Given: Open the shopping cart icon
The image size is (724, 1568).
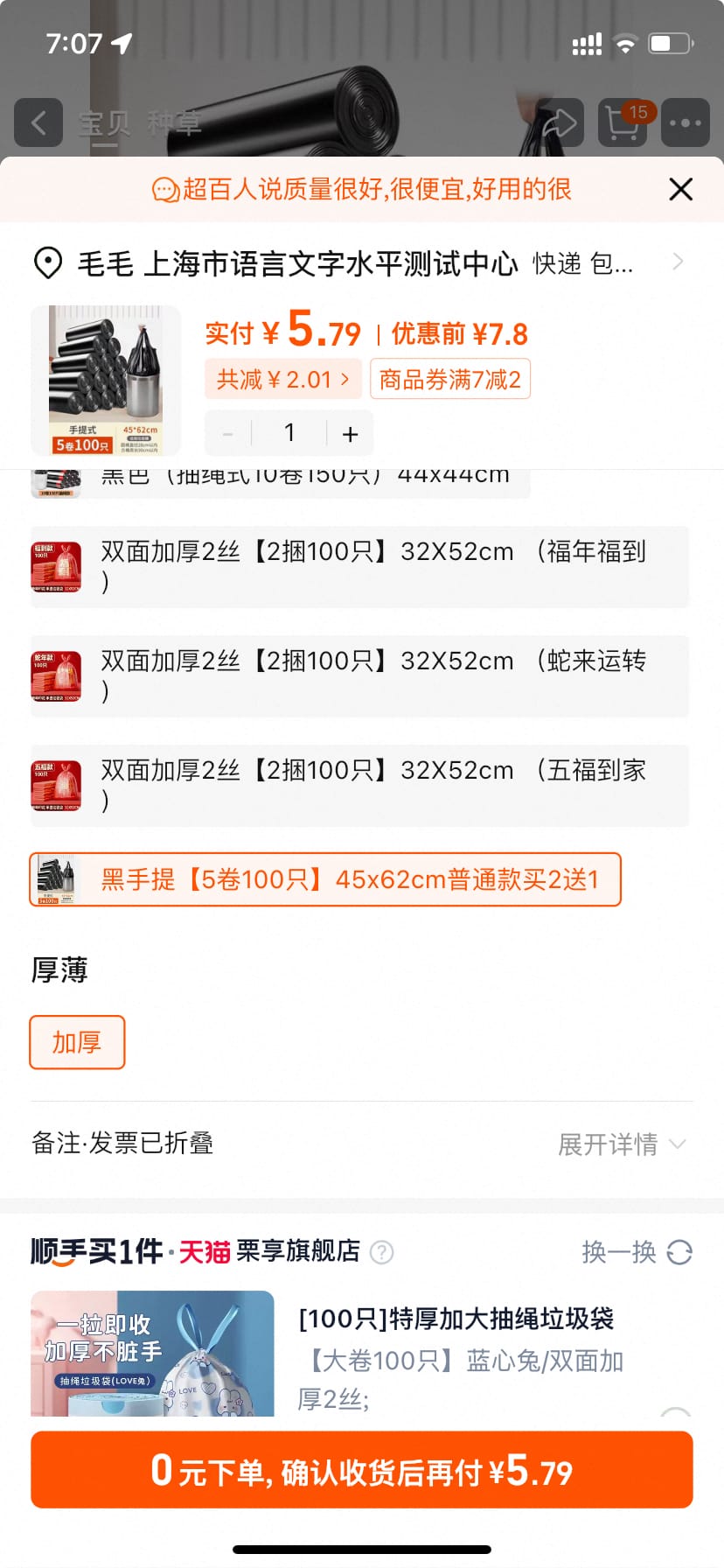Looking at the screenshot, I should click(622, 122).
